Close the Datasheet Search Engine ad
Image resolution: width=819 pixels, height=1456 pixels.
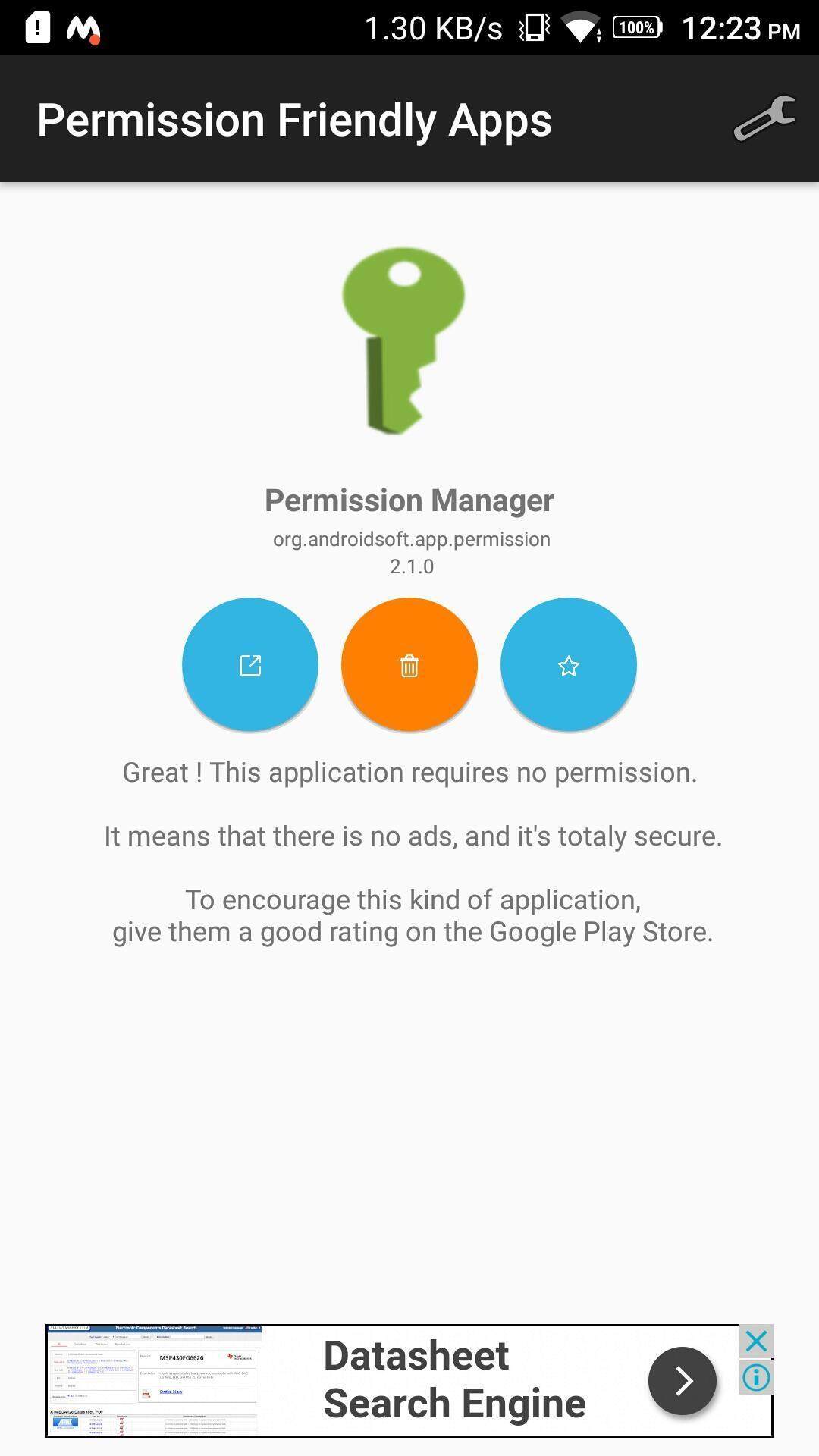pyautogui.click(x=756, y=1341)
